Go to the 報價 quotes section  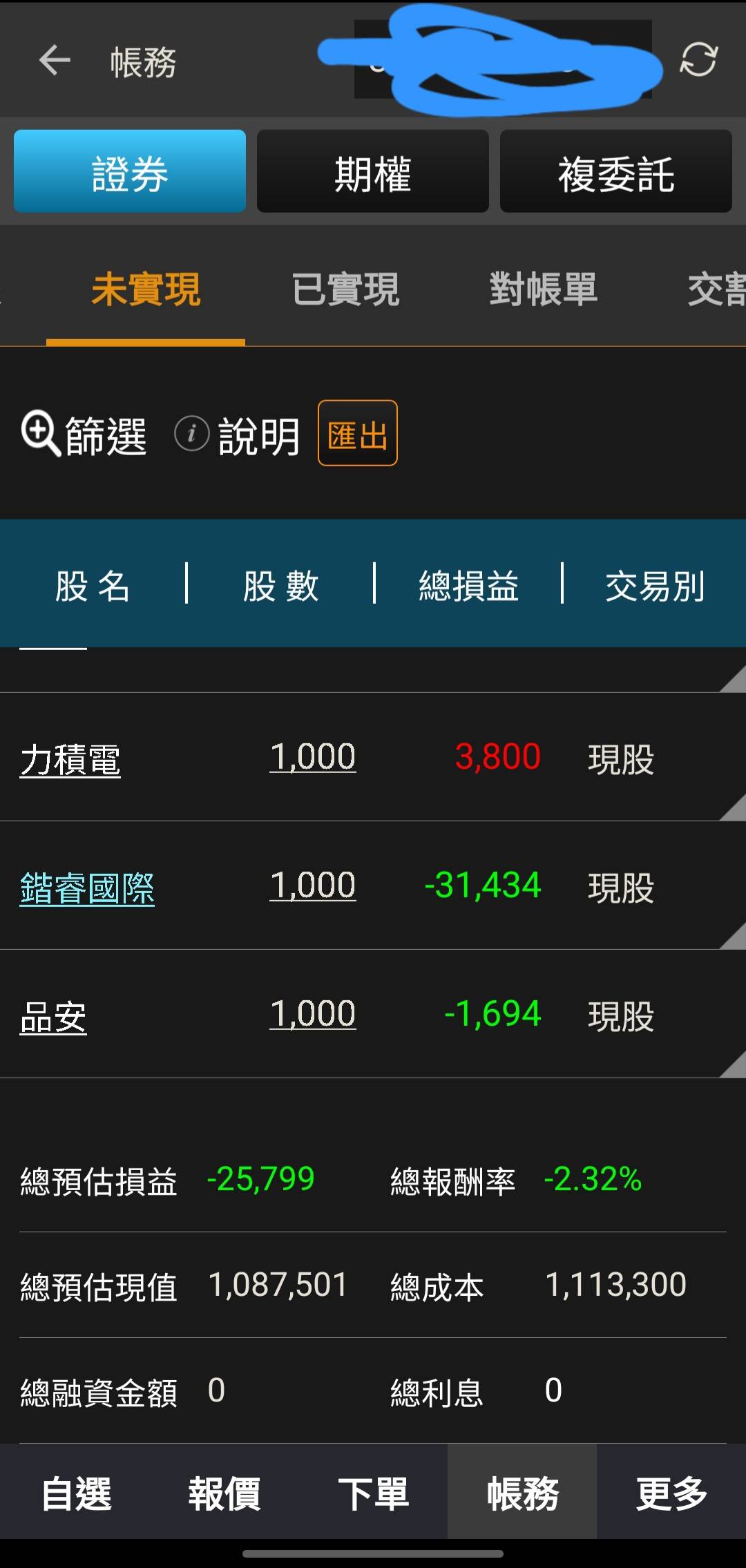pos(224,1493)
